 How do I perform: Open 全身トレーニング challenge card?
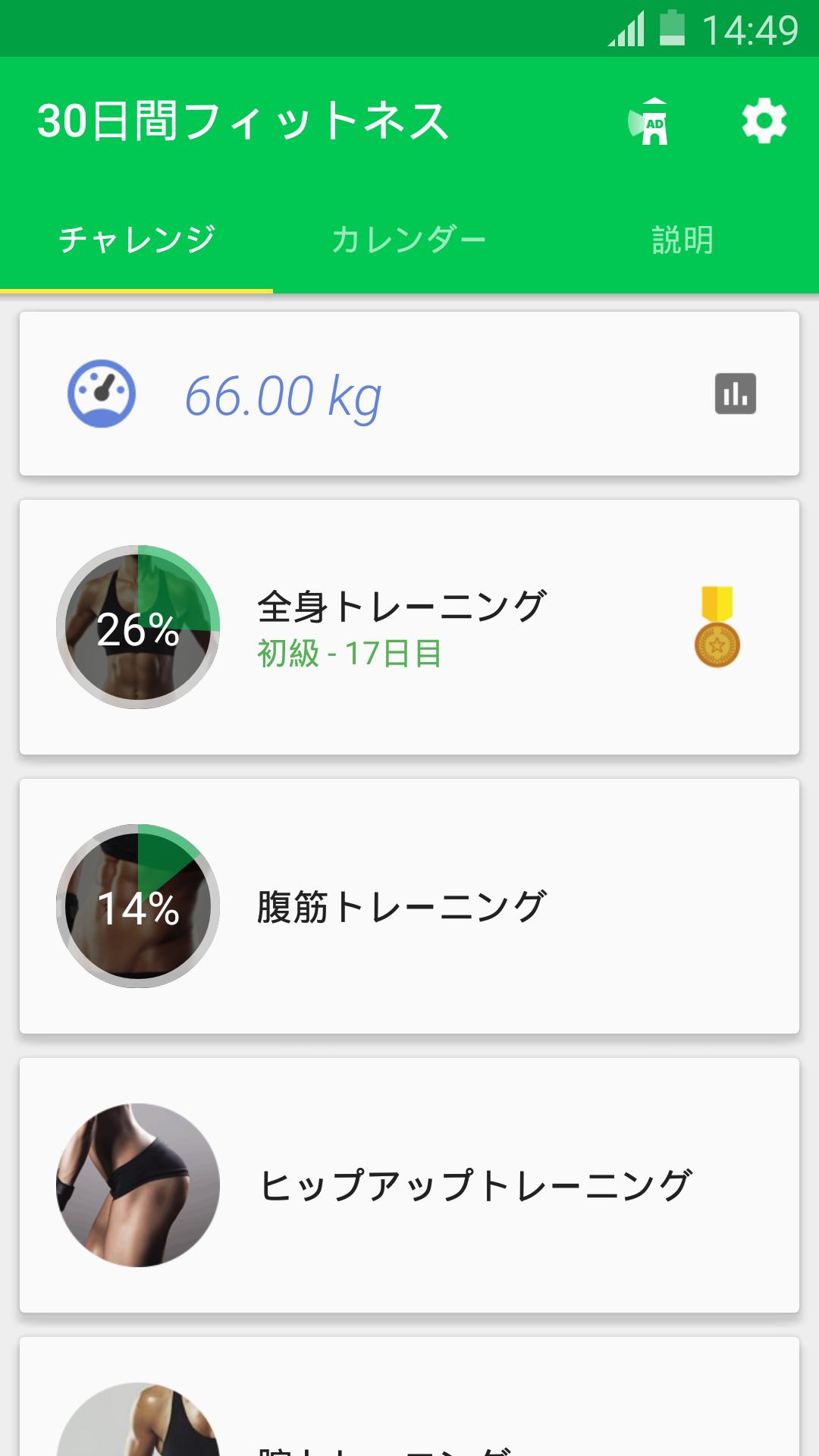(409, 627)
